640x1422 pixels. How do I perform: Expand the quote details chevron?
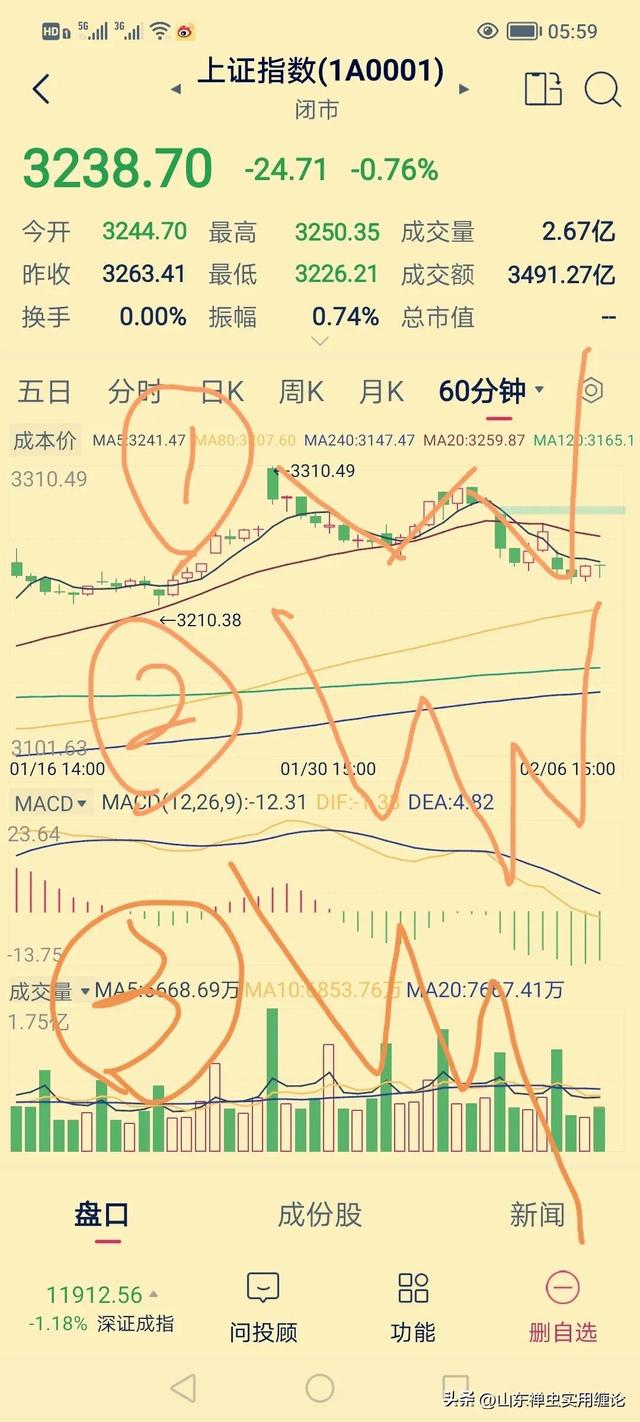[320, 342]
